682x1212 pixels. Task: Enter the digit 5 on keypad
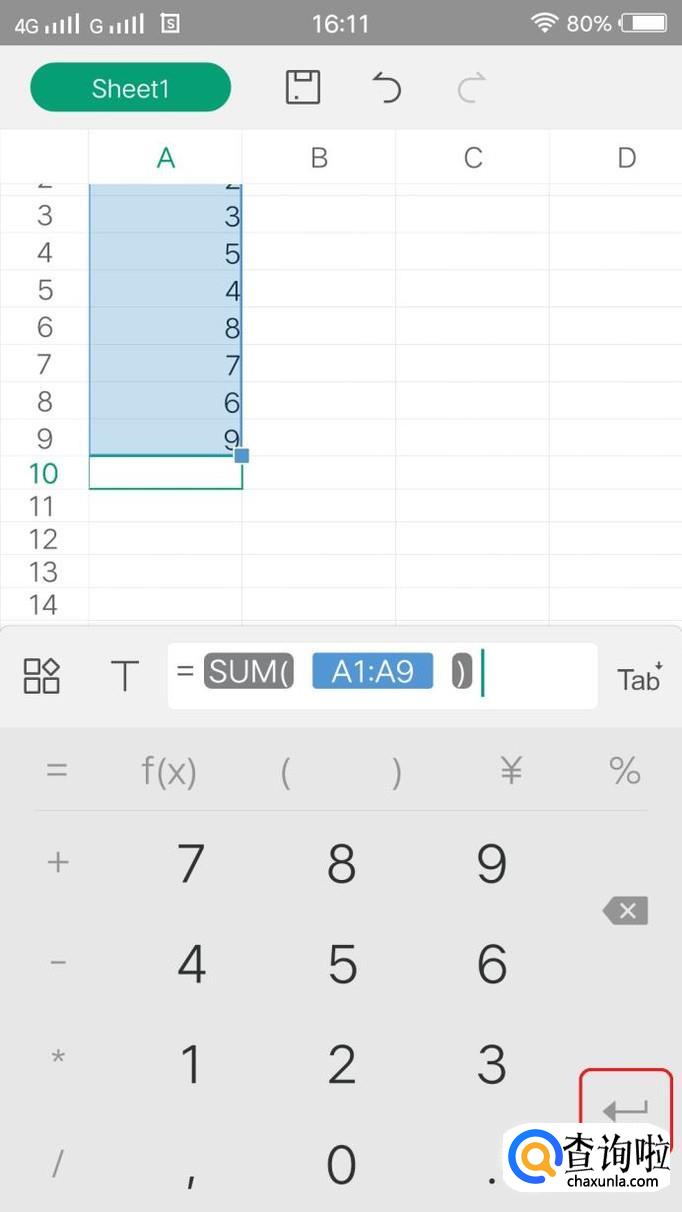pyautogui.click(x=342, y=964)
